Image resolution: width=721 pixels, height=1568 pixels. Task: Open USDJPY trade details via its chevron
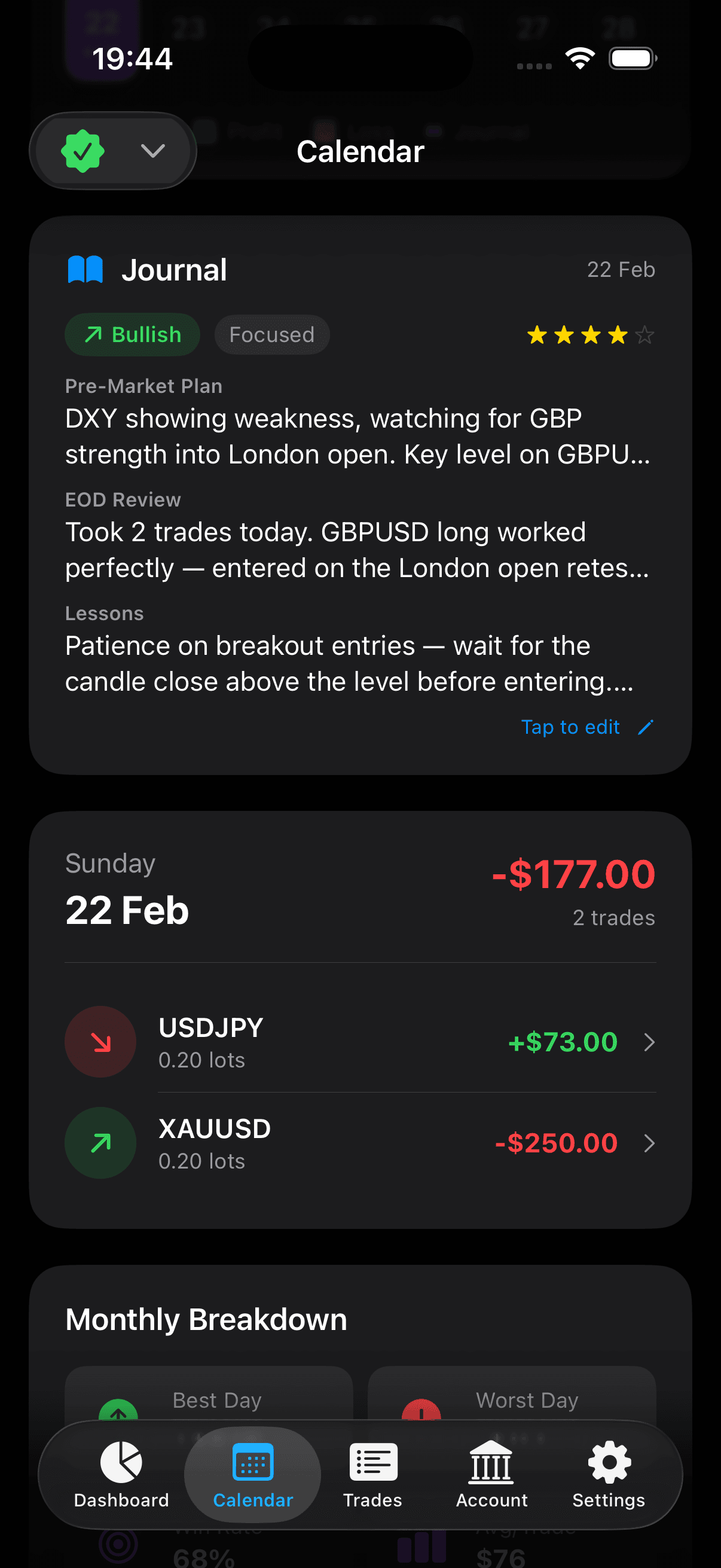pos(650,1042)
